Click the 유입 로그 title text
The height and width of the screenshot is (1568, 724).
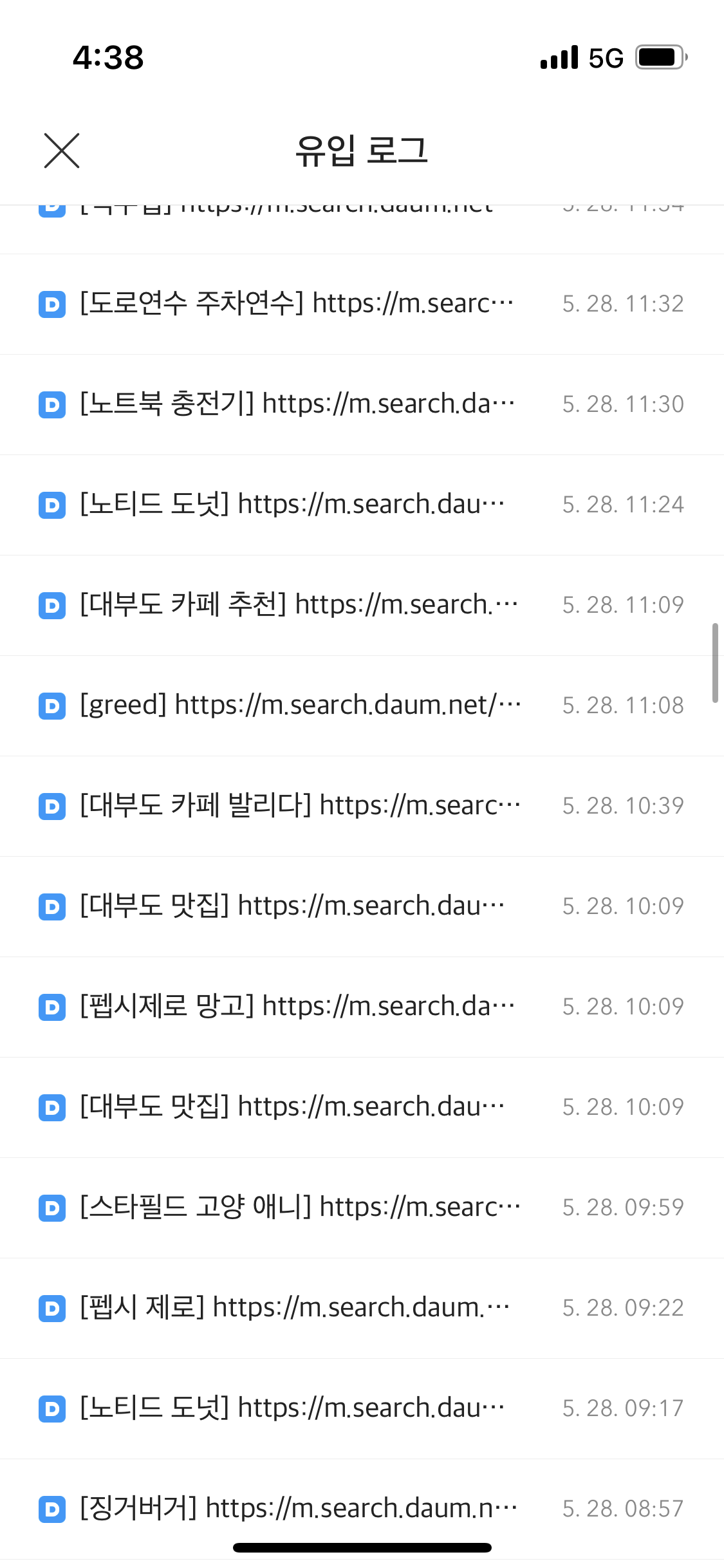click(x=362, y=151)
